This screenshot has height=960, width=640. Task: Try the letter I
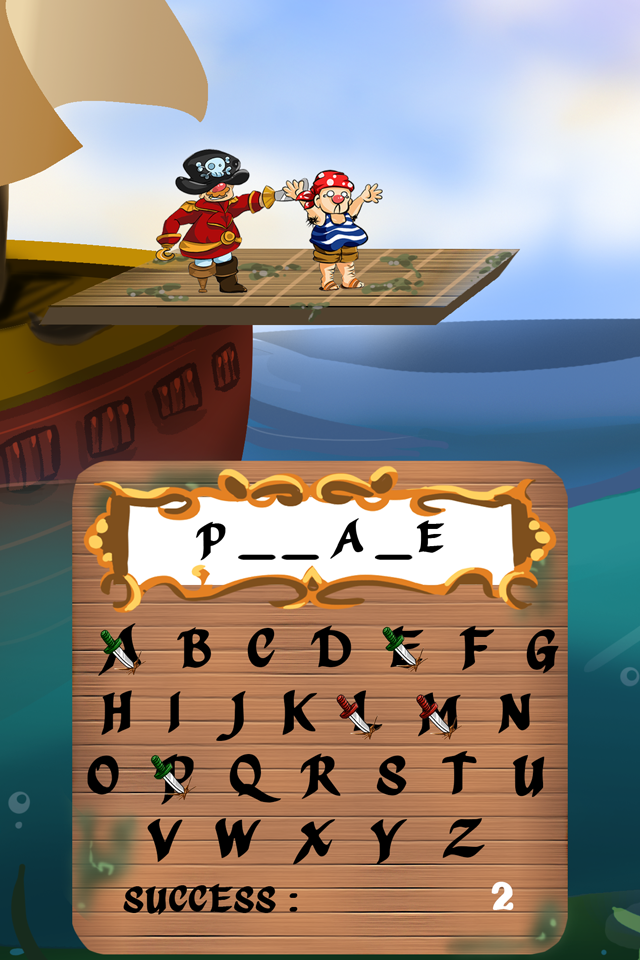tap(174, 713)
